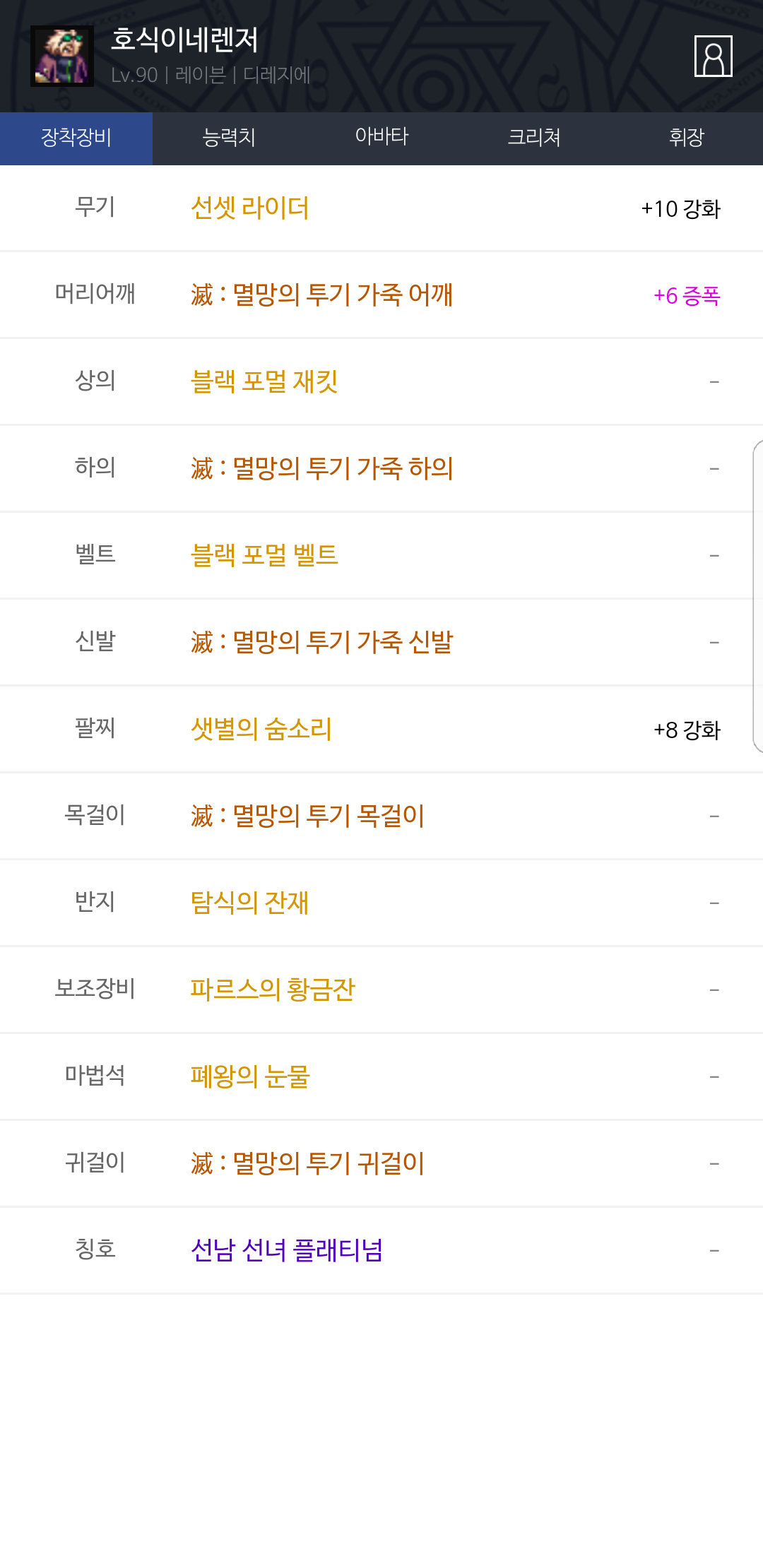Open 멸망의 투기 가죽 신발 item
The image size is (763, 1568).
click(321, 642)
